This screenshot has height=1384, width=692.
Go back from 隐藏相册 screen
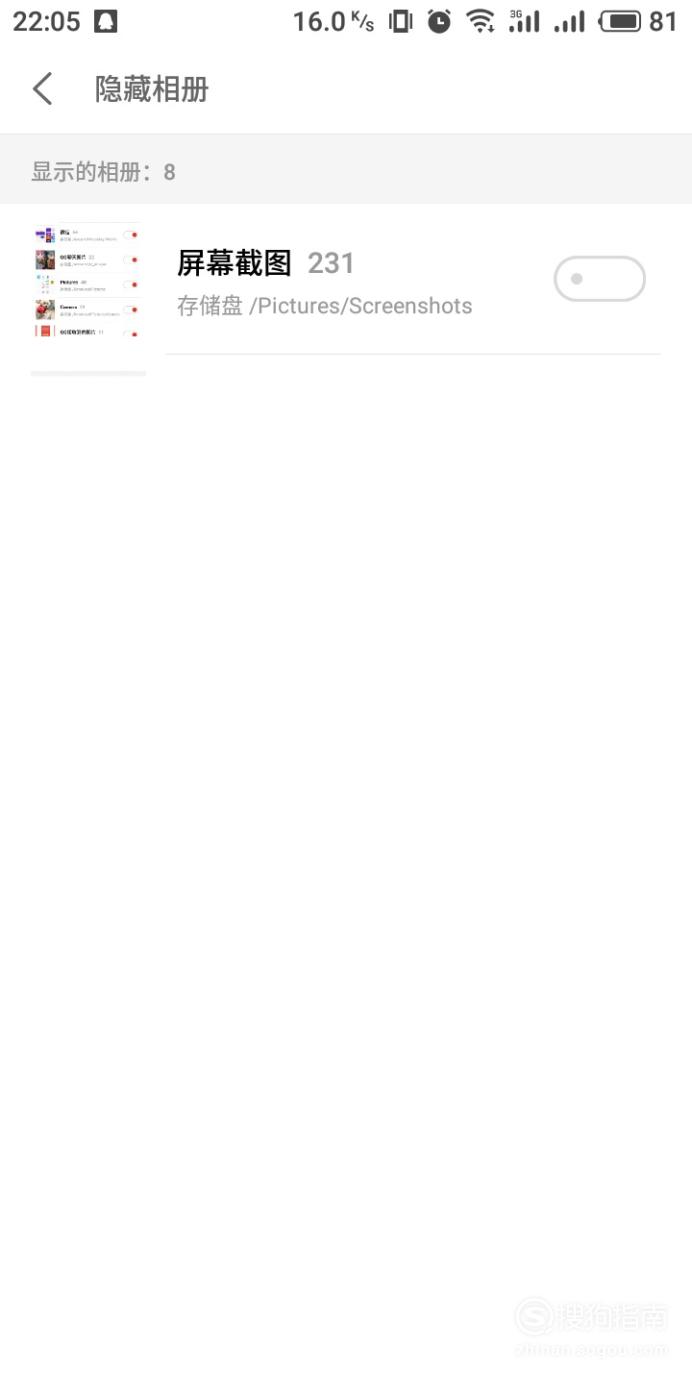[x=42, y=89]
